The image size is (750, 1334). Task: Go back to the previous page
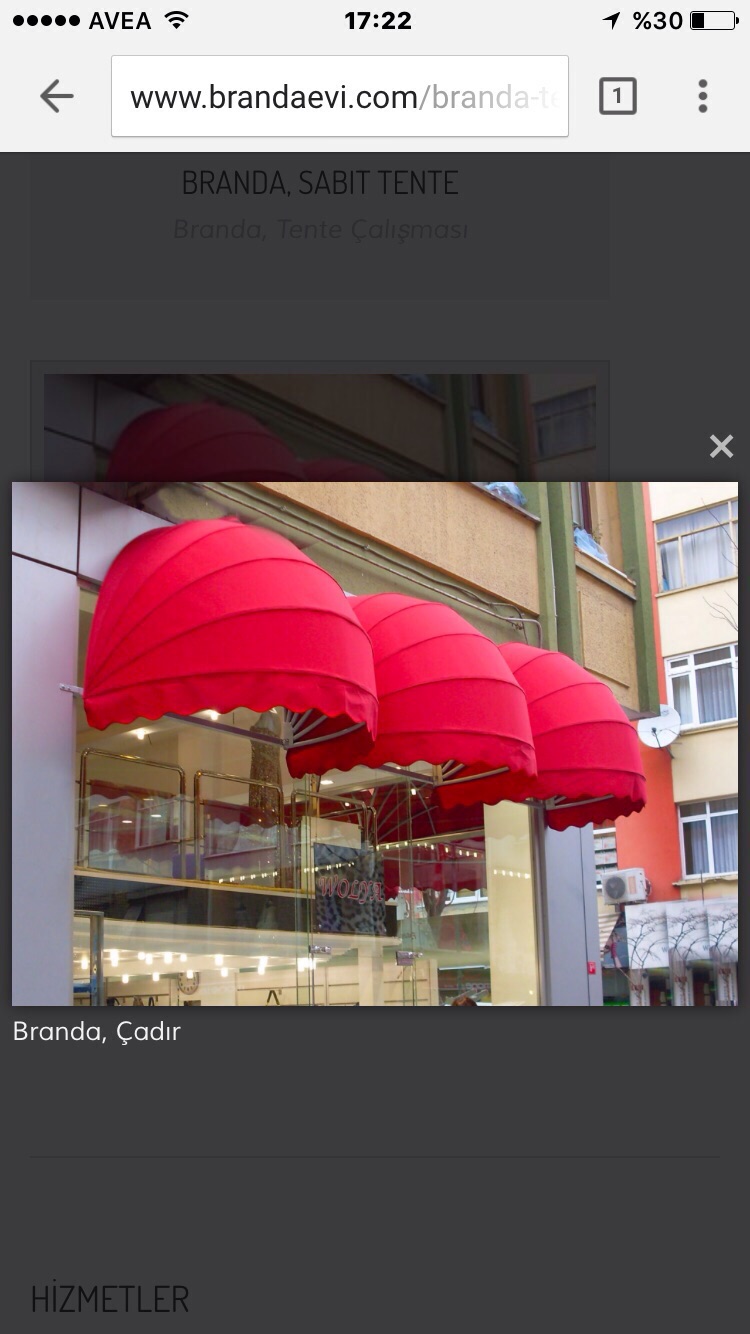[x=56, y=96]
